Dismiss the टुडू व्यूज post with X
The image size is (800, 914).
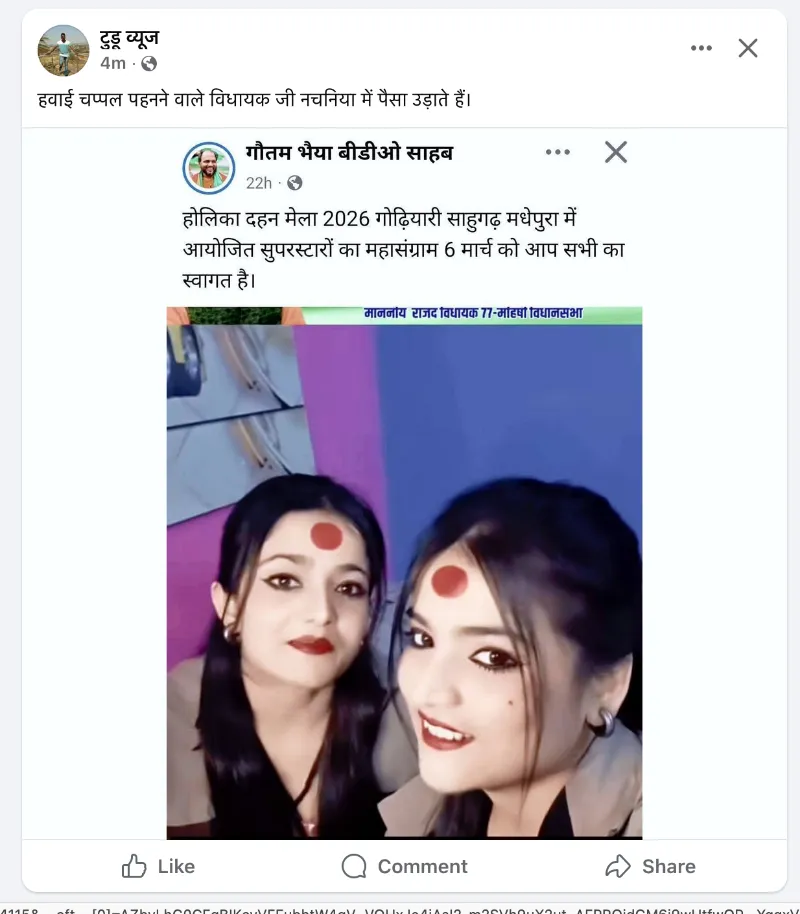748,47
